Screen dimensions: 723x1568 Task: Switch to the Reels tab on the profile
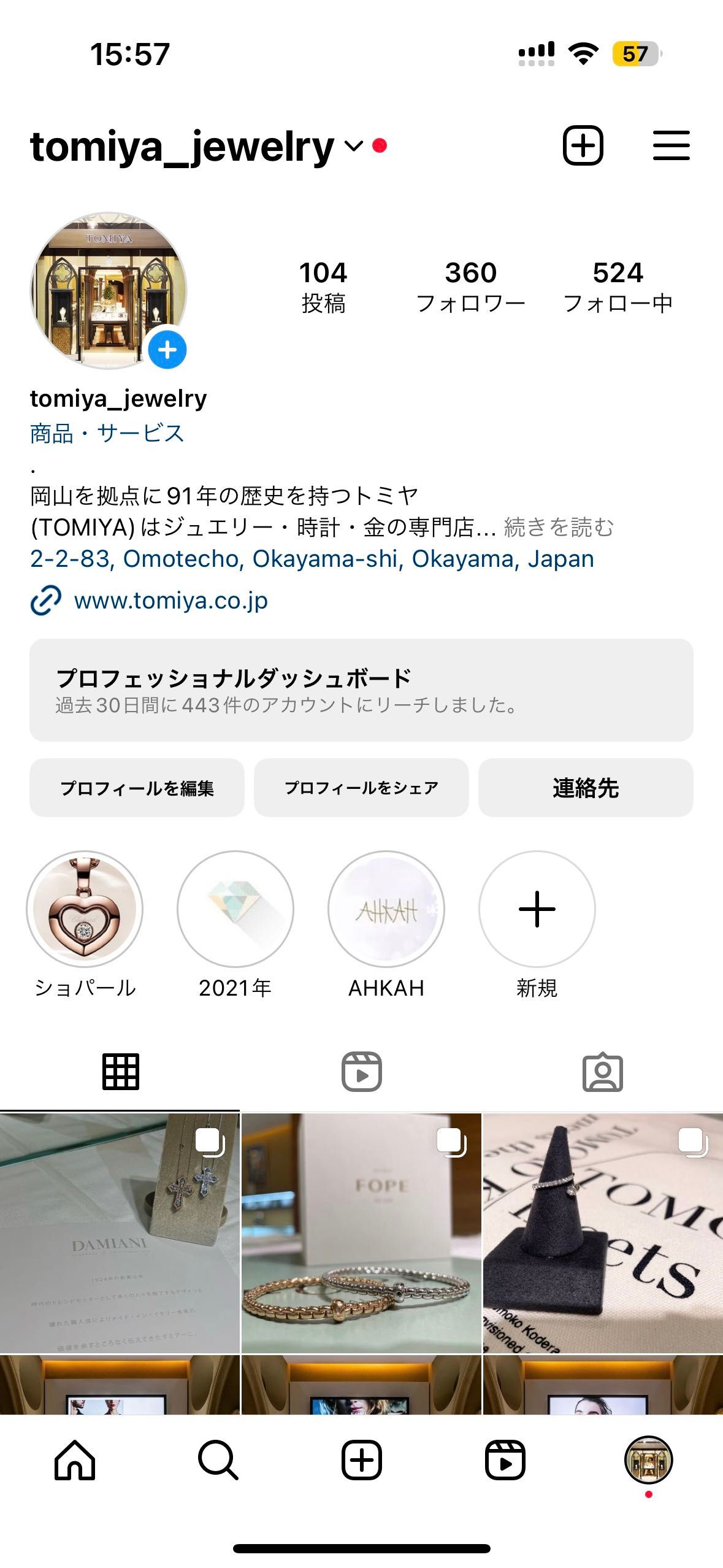pos(361,1072)
